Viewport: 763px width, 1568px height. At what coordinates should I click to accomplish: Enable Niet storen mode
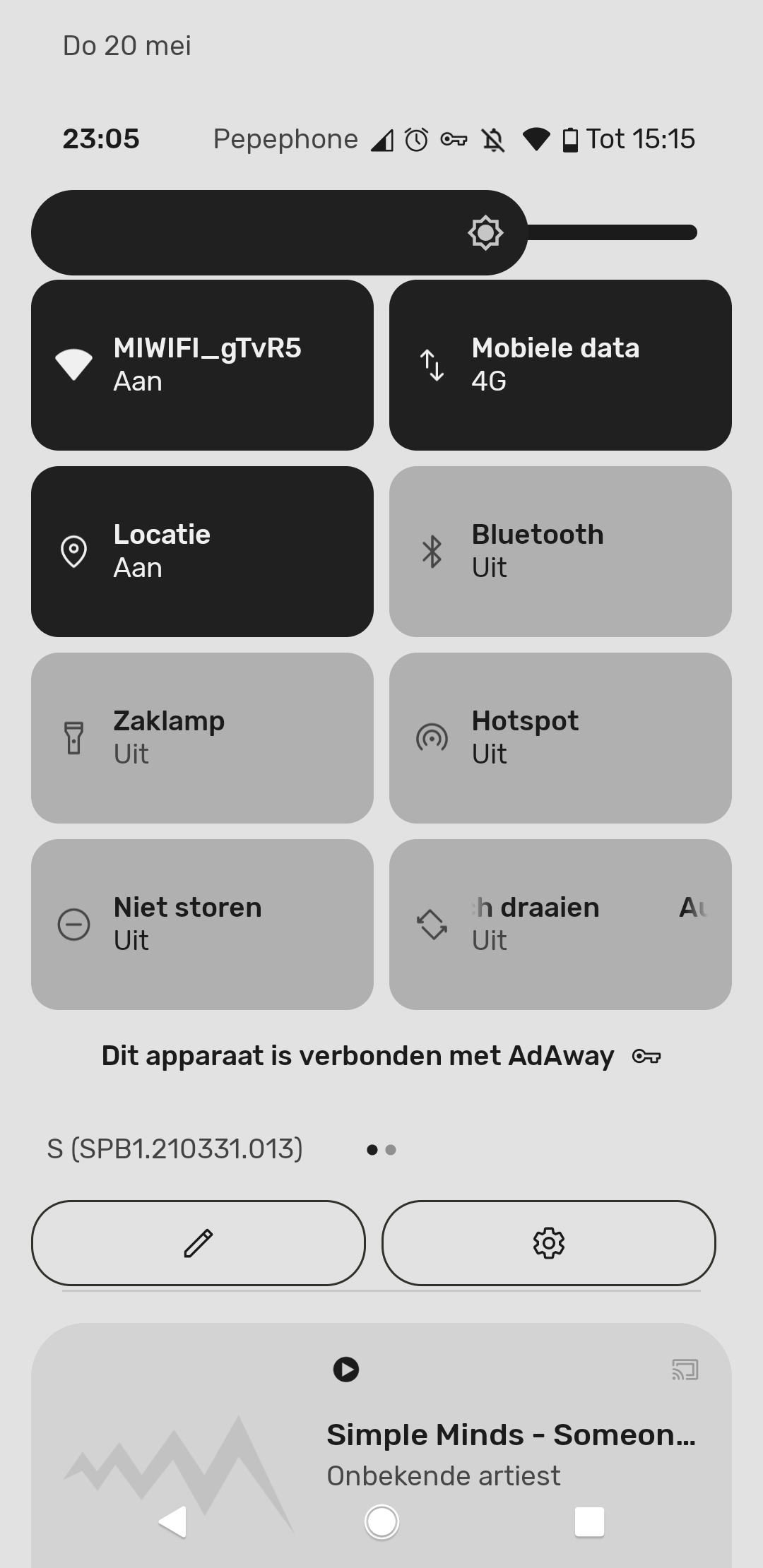pyautogui.click(x=202, y=925)
